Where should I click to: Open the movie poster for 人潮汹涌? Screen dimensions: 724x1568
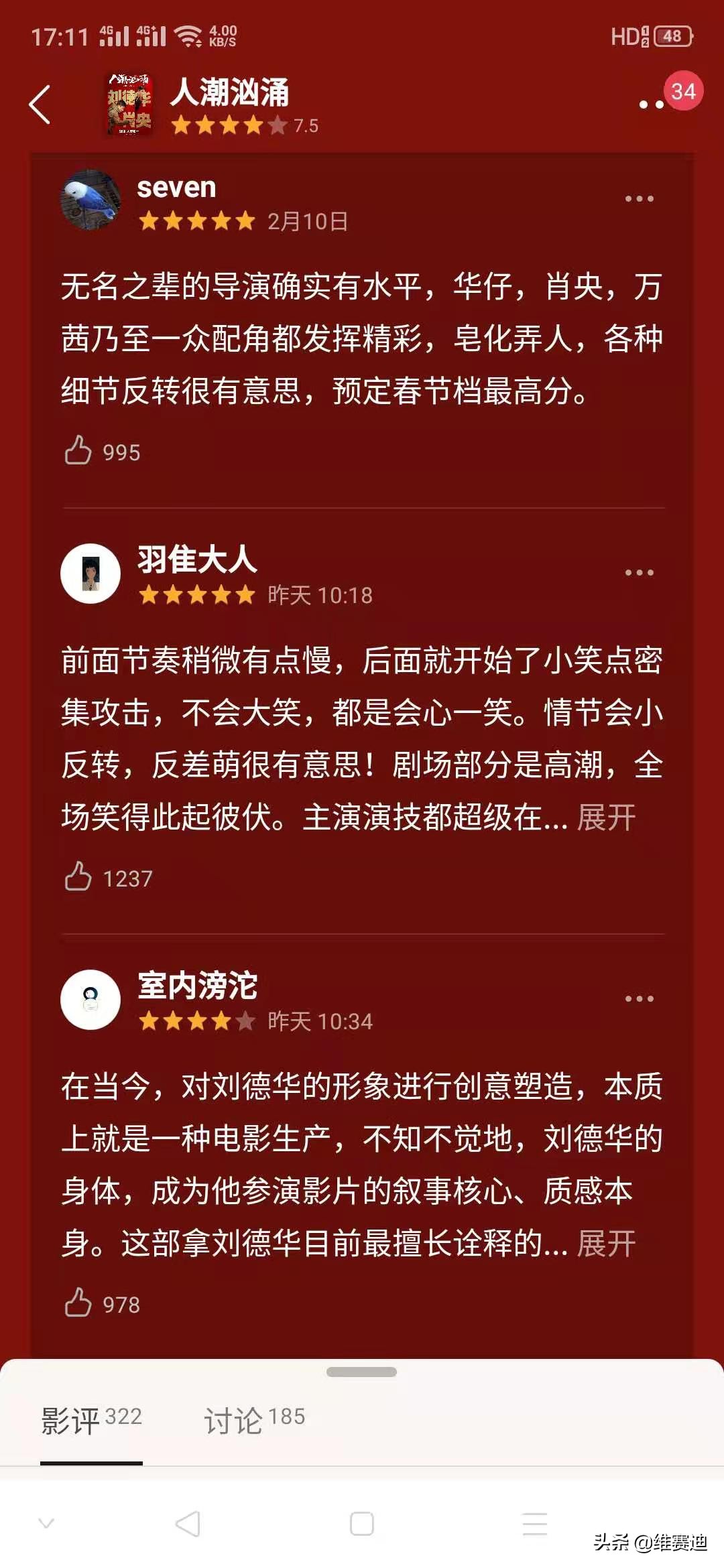pos(129,105)
